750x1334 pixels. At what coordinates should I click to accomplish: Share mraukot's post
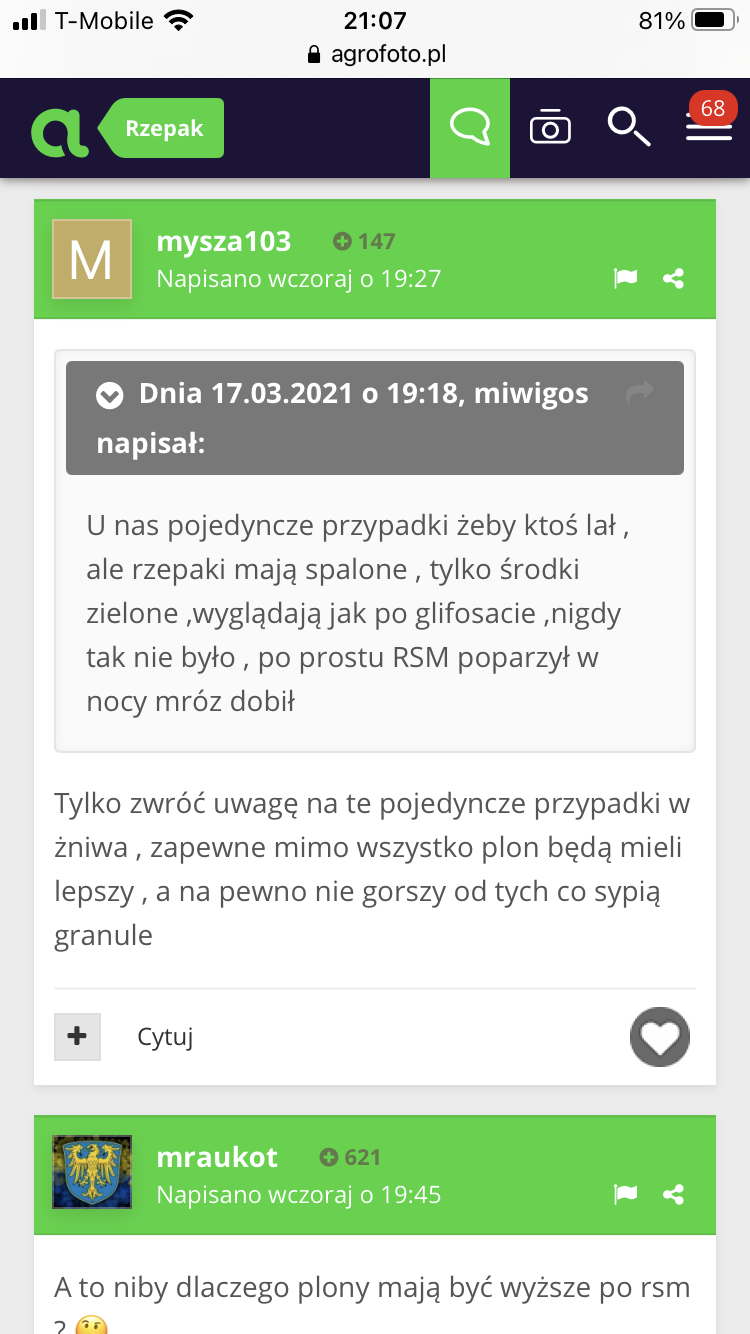(674, 1194)
